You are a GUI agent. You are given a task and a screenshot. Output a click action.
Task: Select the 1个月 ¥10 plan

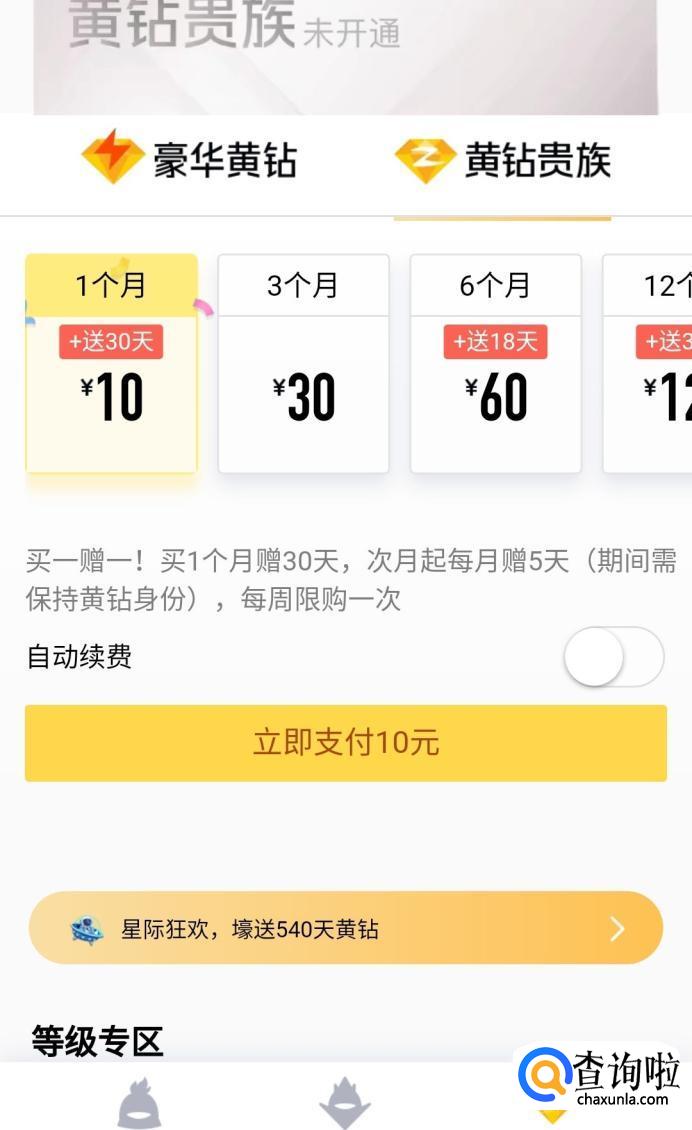[x=111, y=364]
